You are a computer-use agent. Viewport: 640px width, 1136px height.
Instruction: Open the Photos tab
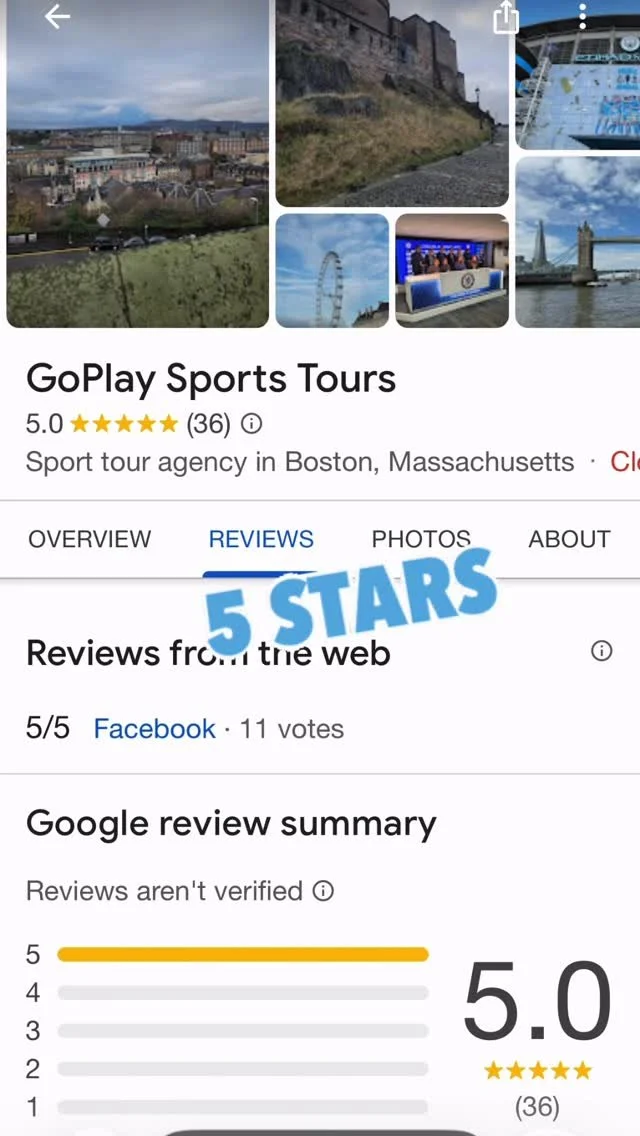click(x=420, y=539)
